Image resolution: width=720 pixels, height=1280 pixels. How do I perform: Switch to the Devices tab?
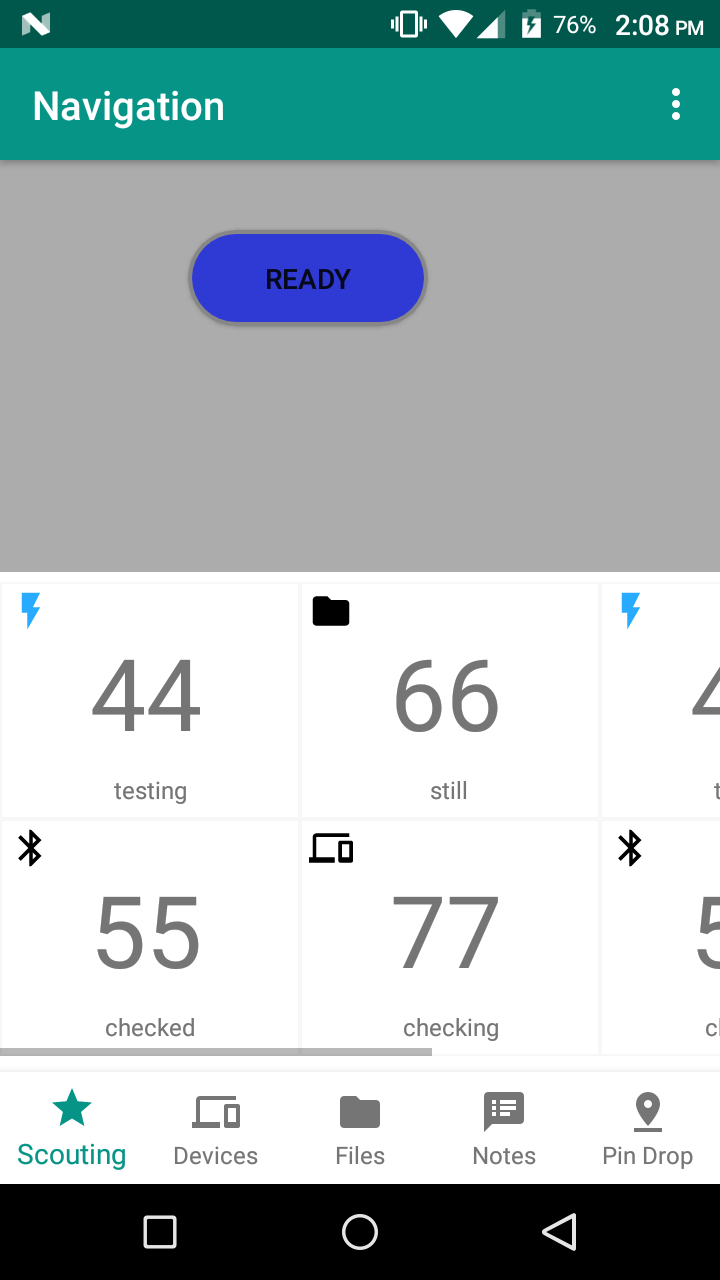click(216, 1129)
